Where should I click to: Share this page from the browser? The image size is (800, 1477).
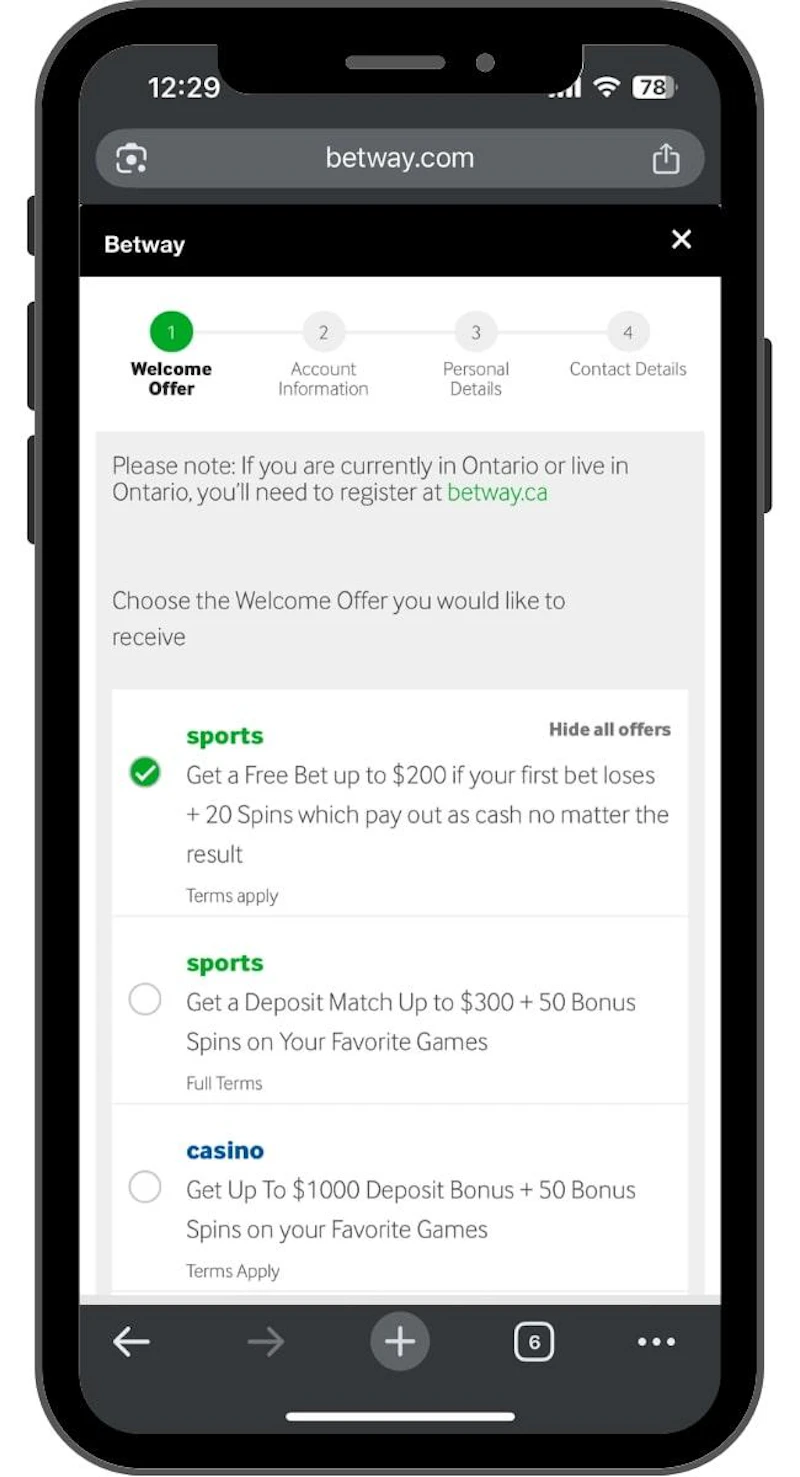tap(665, 159)
